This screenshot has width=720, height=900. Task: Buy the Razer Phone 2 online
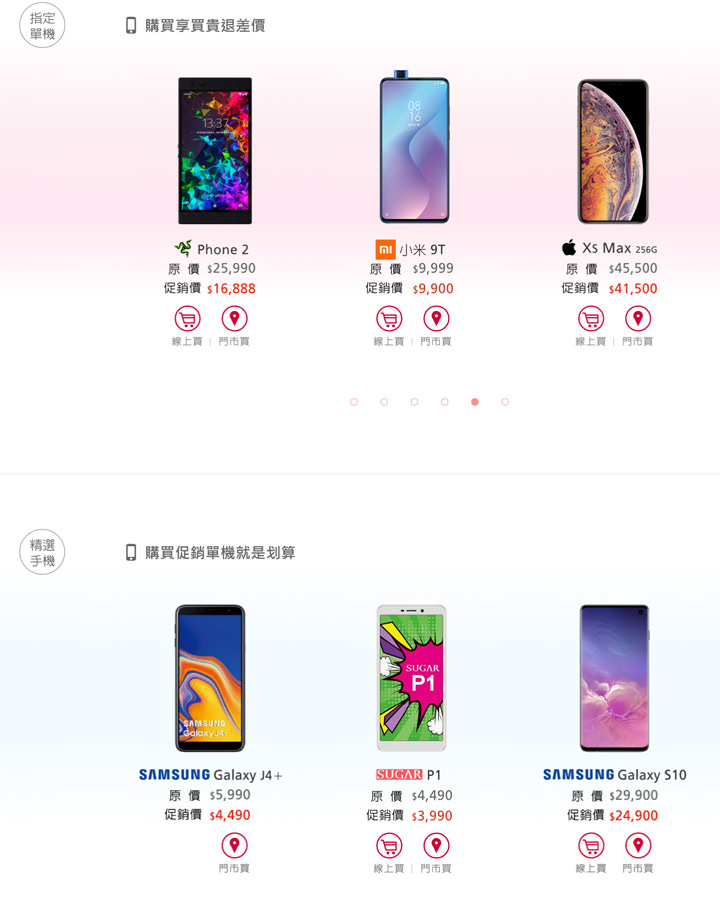tap(187, 319)
